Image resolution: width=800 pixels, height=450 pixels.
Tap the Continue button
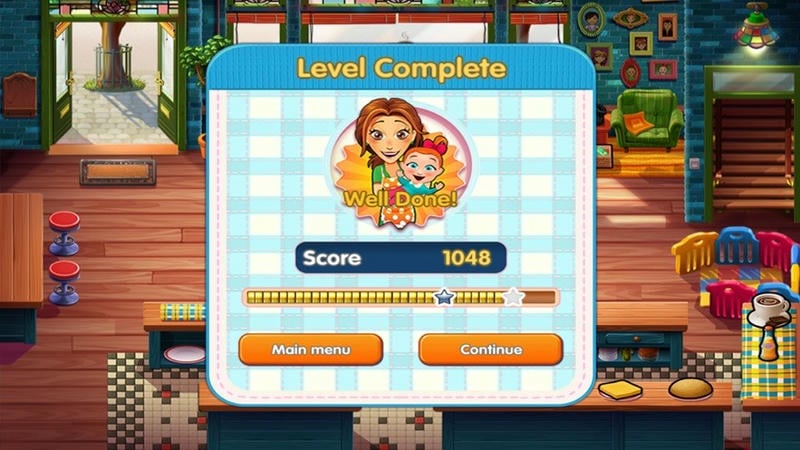point(490,349)
